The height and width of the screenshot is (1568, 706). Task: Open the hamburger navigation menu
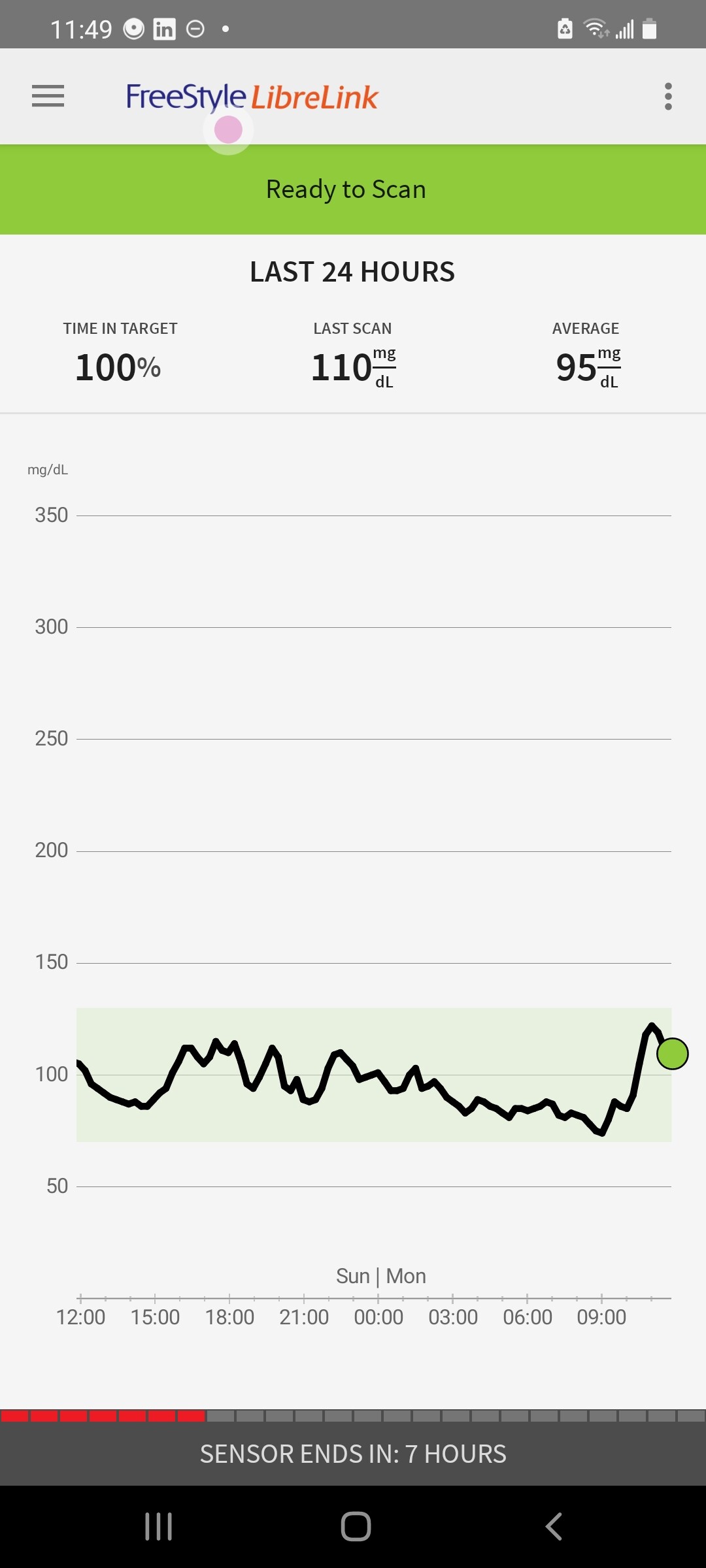coord(48,96)
